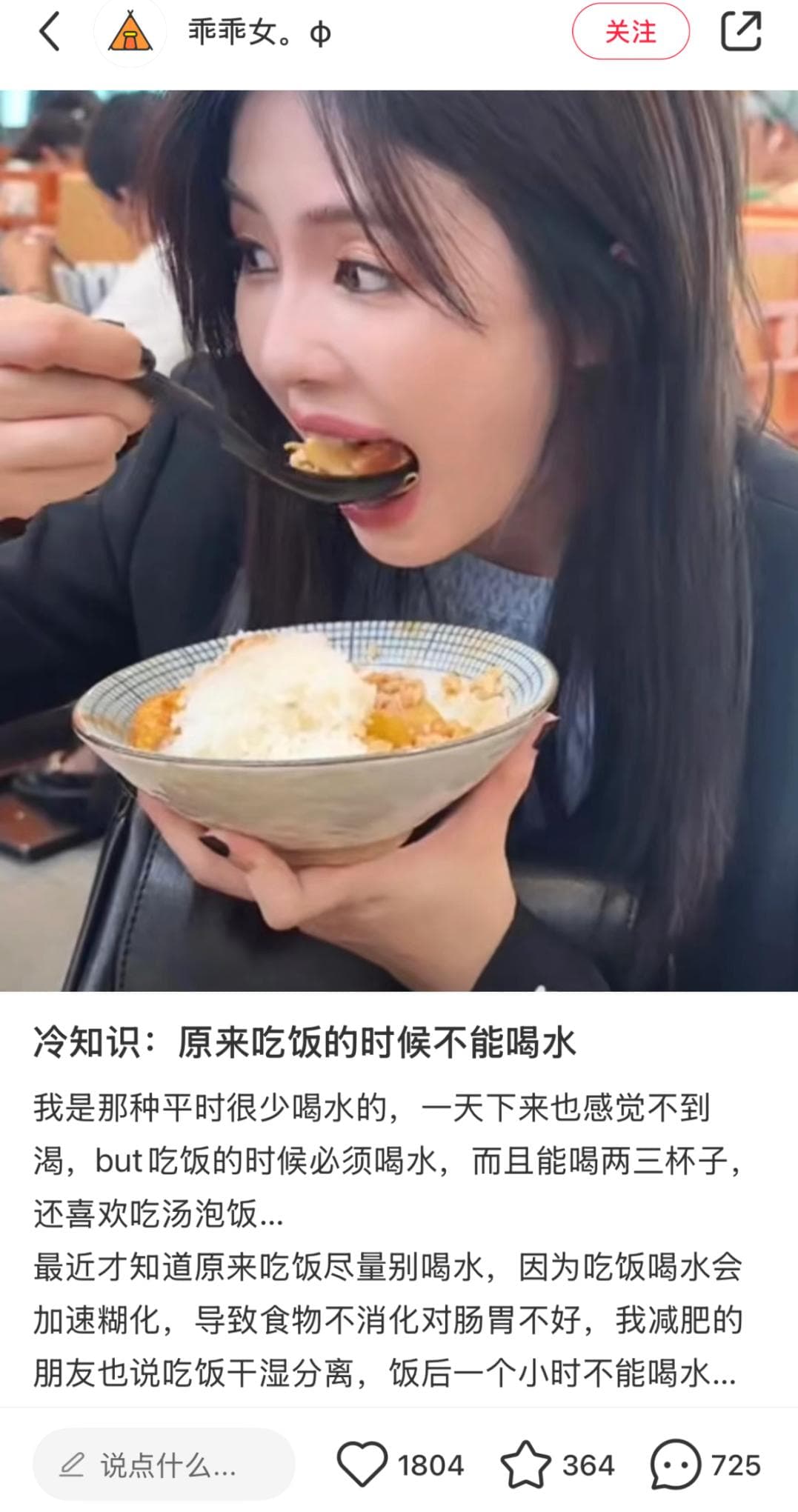Open the comments bubble icon
The image size is (798, 1512).
point(675,1465)
